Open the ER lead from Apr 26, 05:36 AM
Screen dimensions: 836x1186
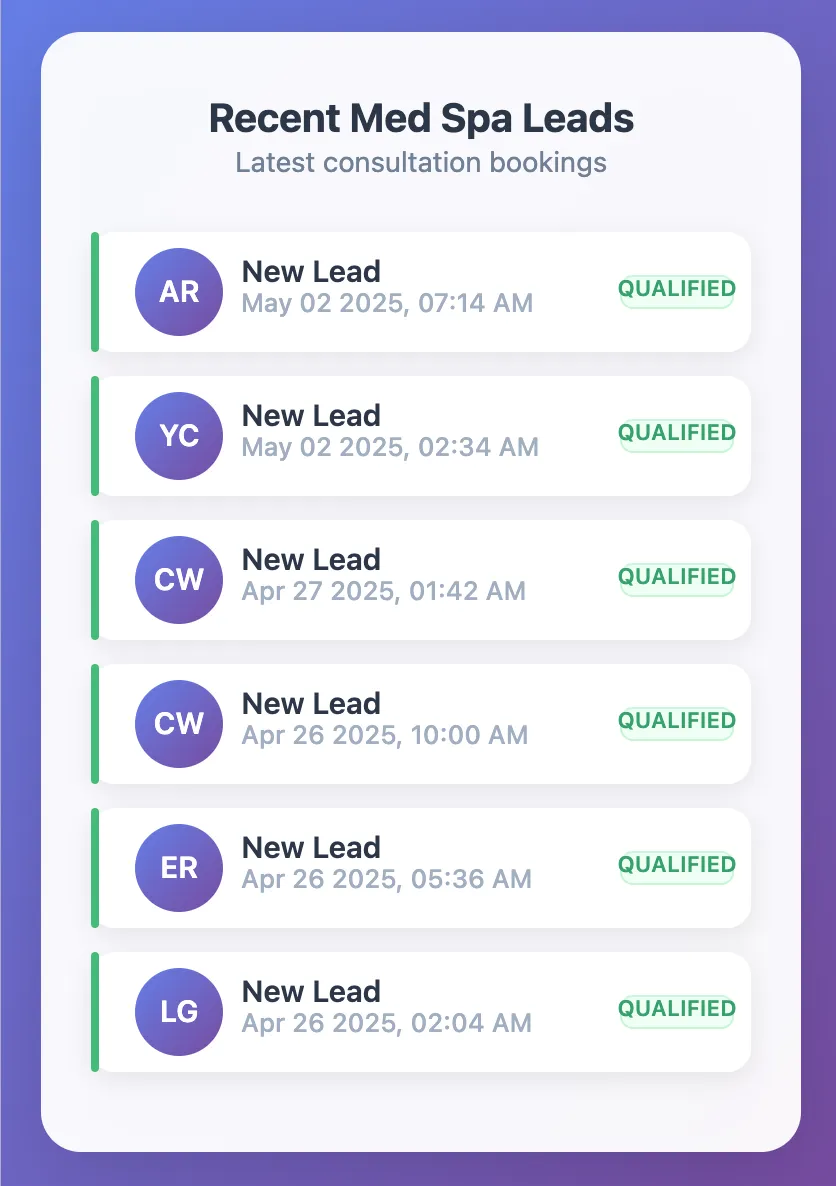tap(420, 868)
